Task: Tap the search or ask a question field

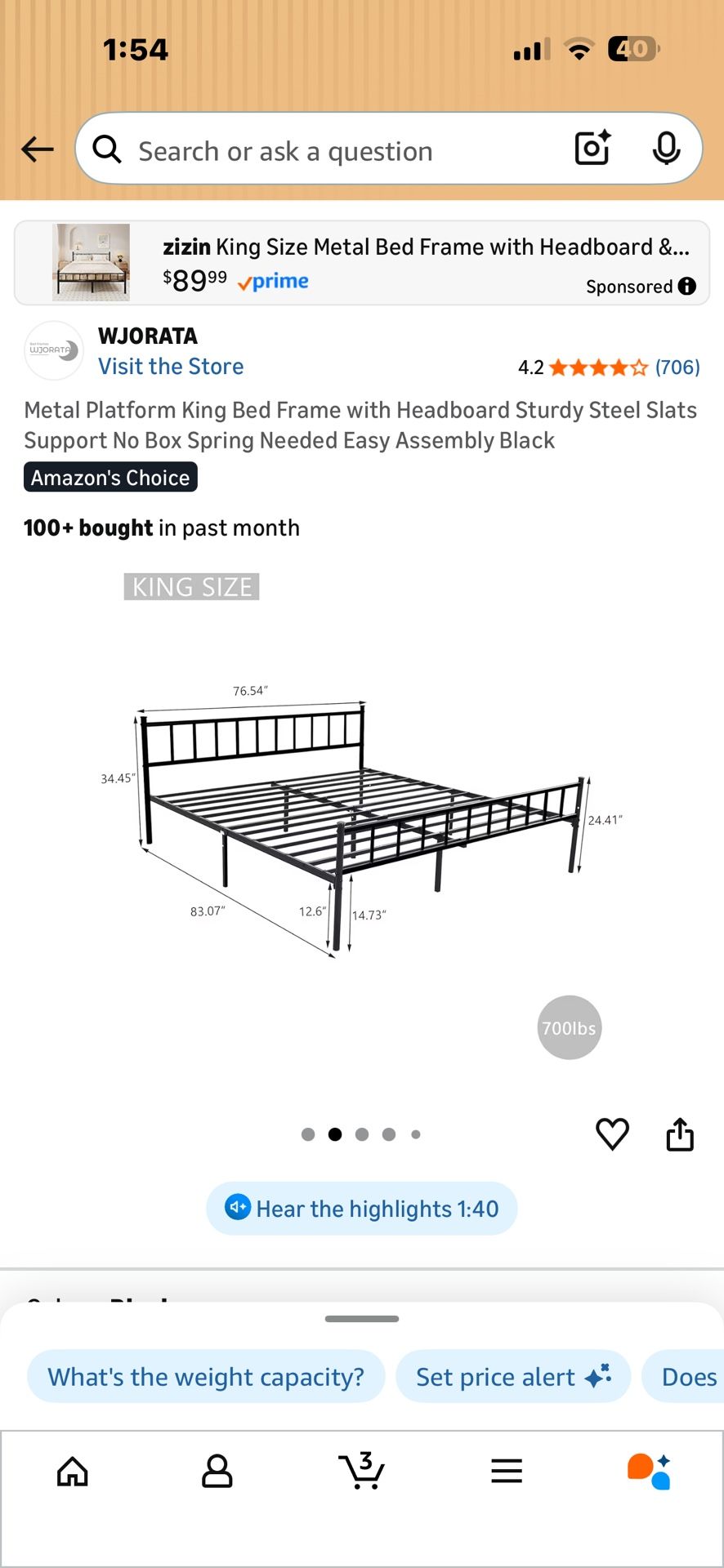Action: [x=327, y=151]
